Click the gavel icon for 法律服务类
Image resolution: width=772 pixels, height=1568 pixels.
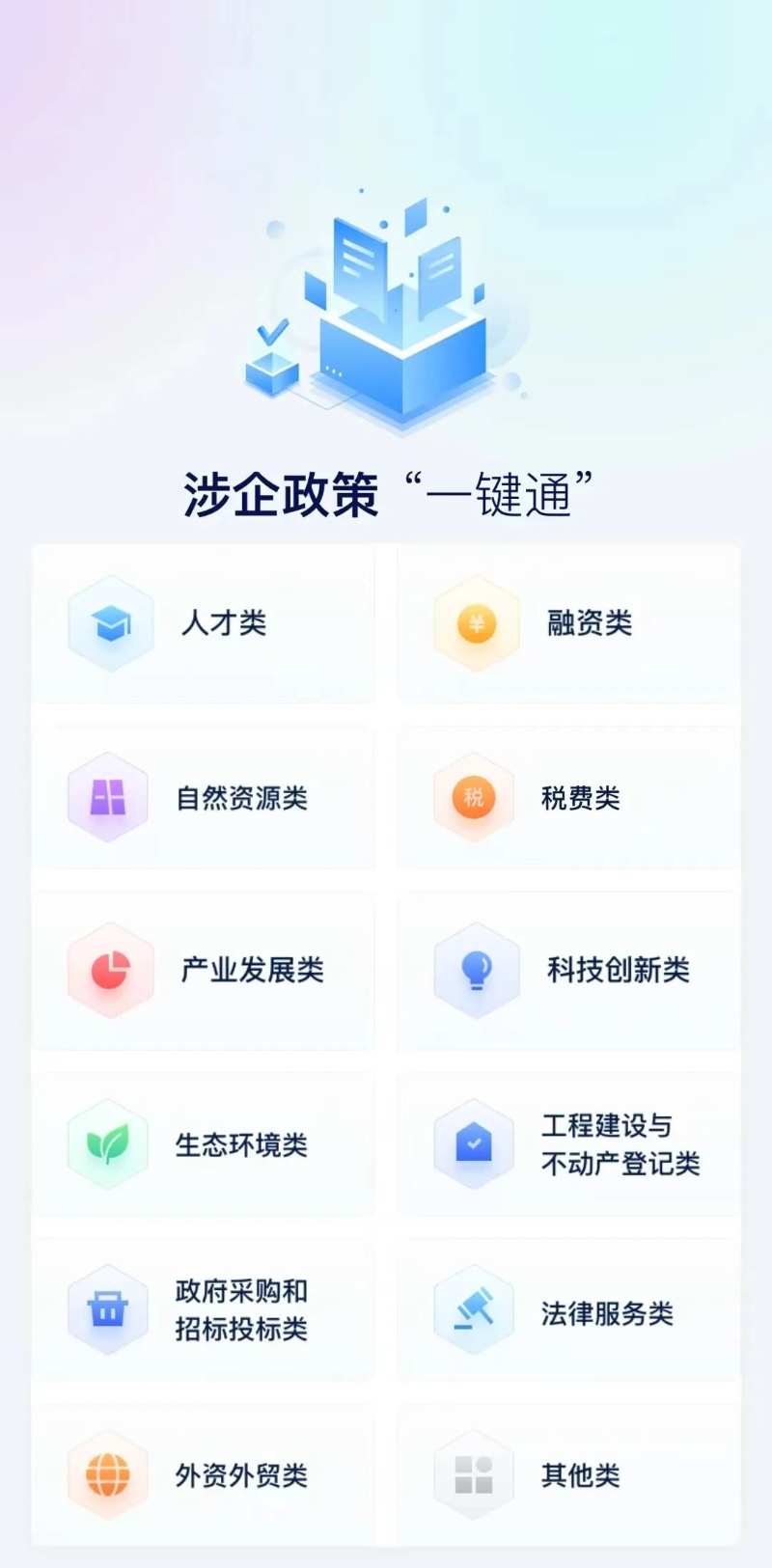pos(473,1308)
